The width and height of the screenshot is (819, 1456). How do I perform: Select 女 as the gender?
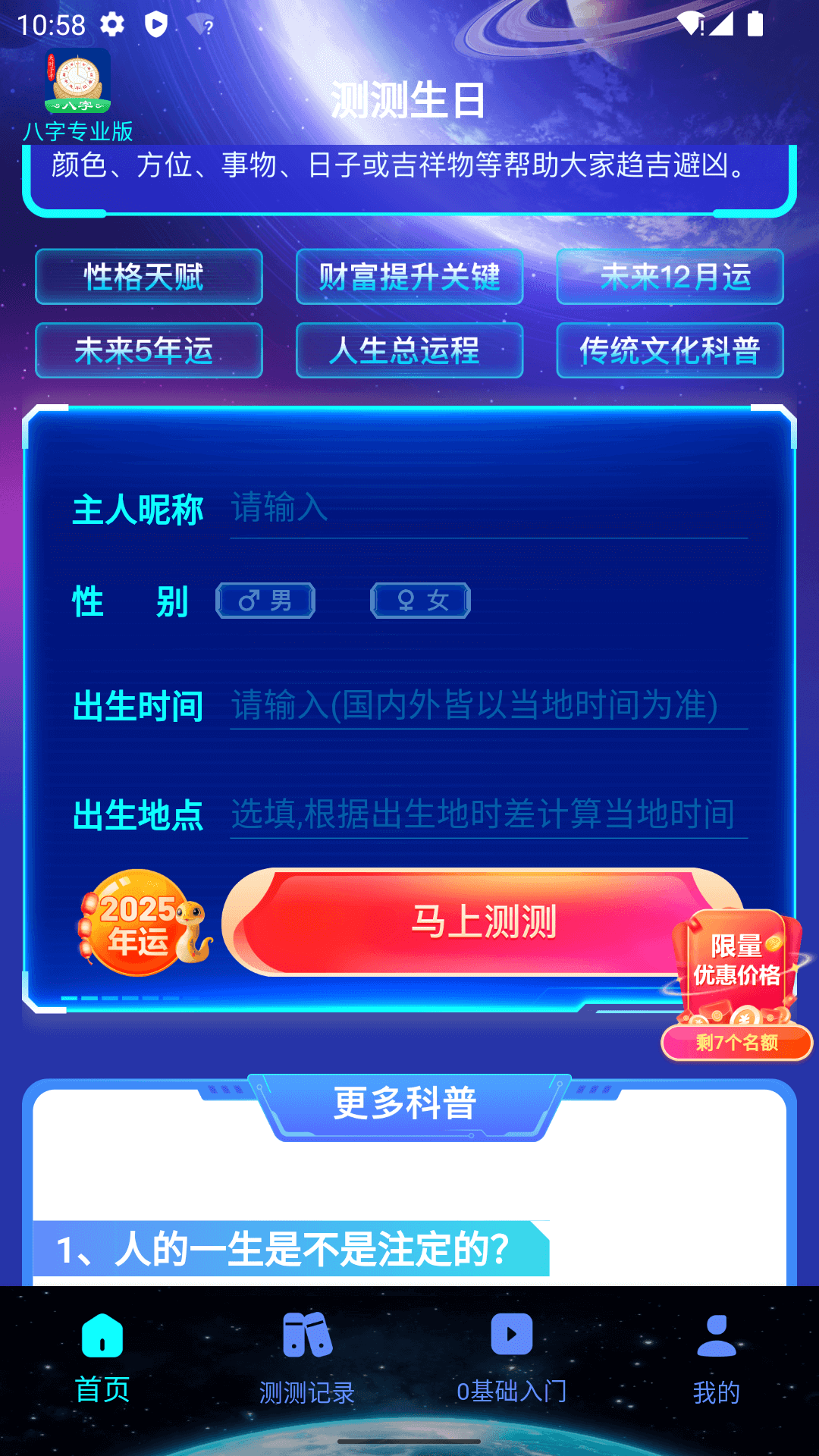point(420,600)
